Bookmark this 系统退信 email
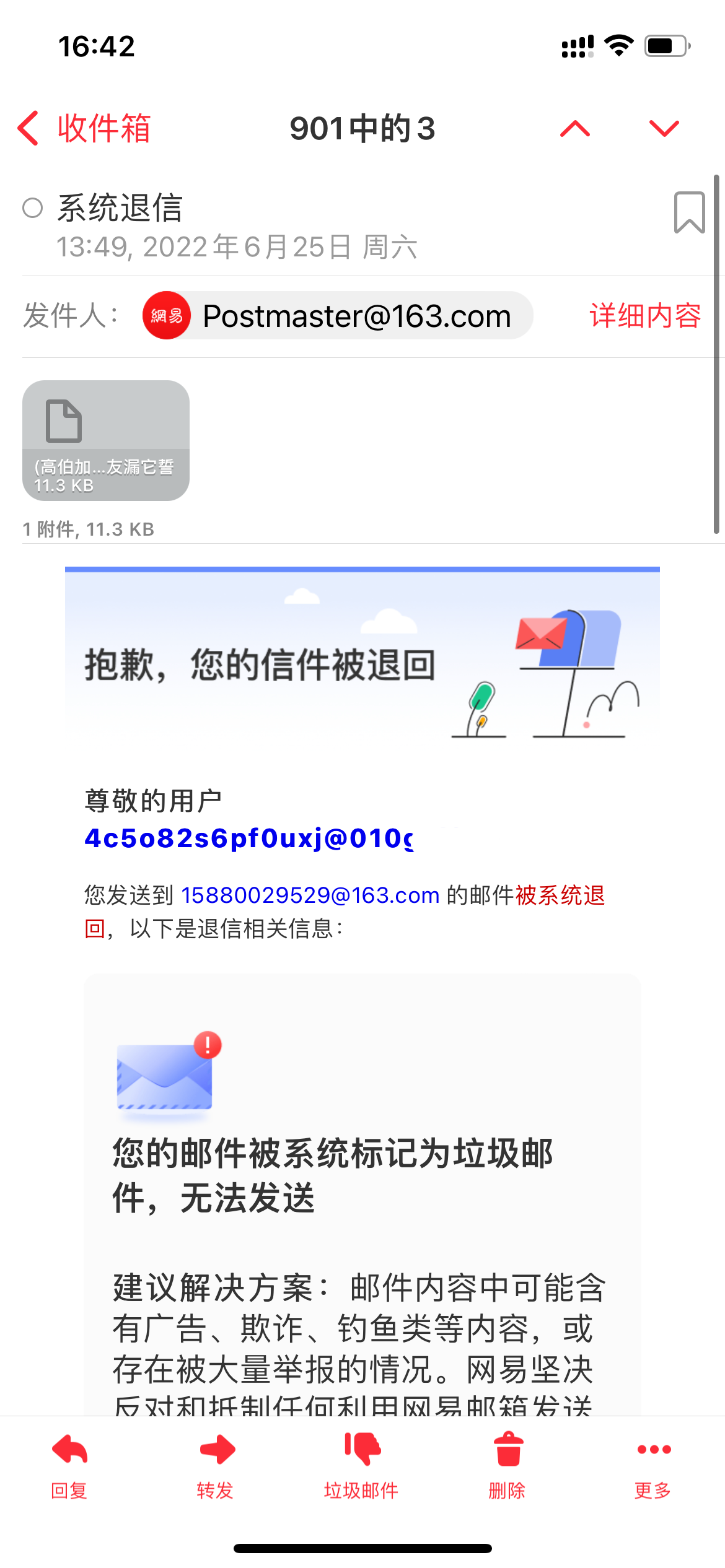The image size is (725, 1568). pos(689,212)
